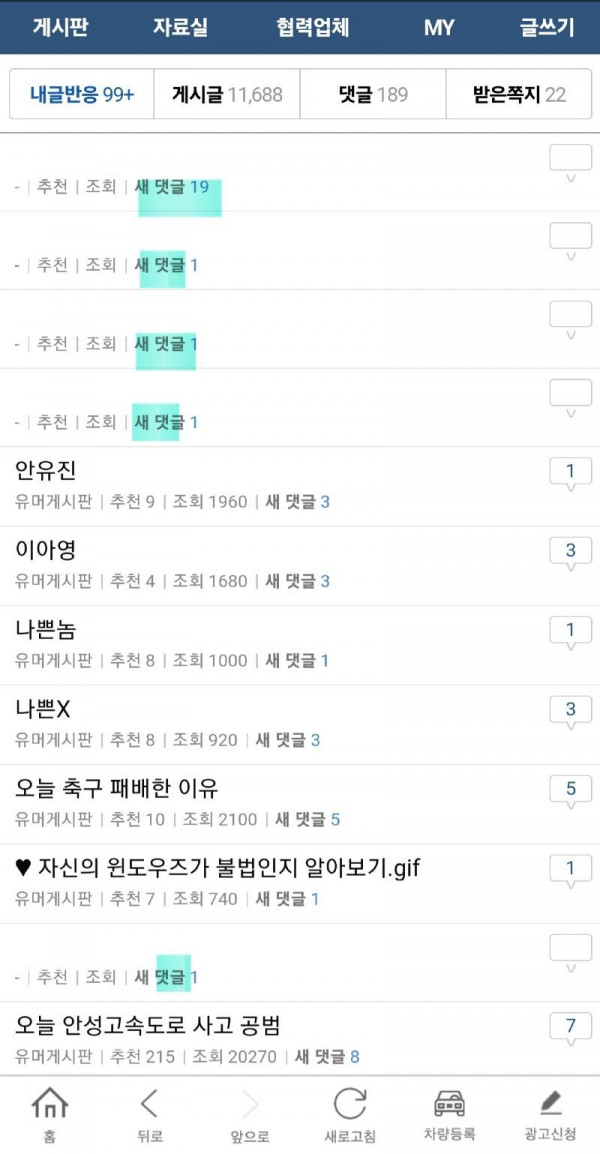This screenshot has width=600, height=1154.
Task: Open the post titled 나쁜놈
Action: [45, 629]
